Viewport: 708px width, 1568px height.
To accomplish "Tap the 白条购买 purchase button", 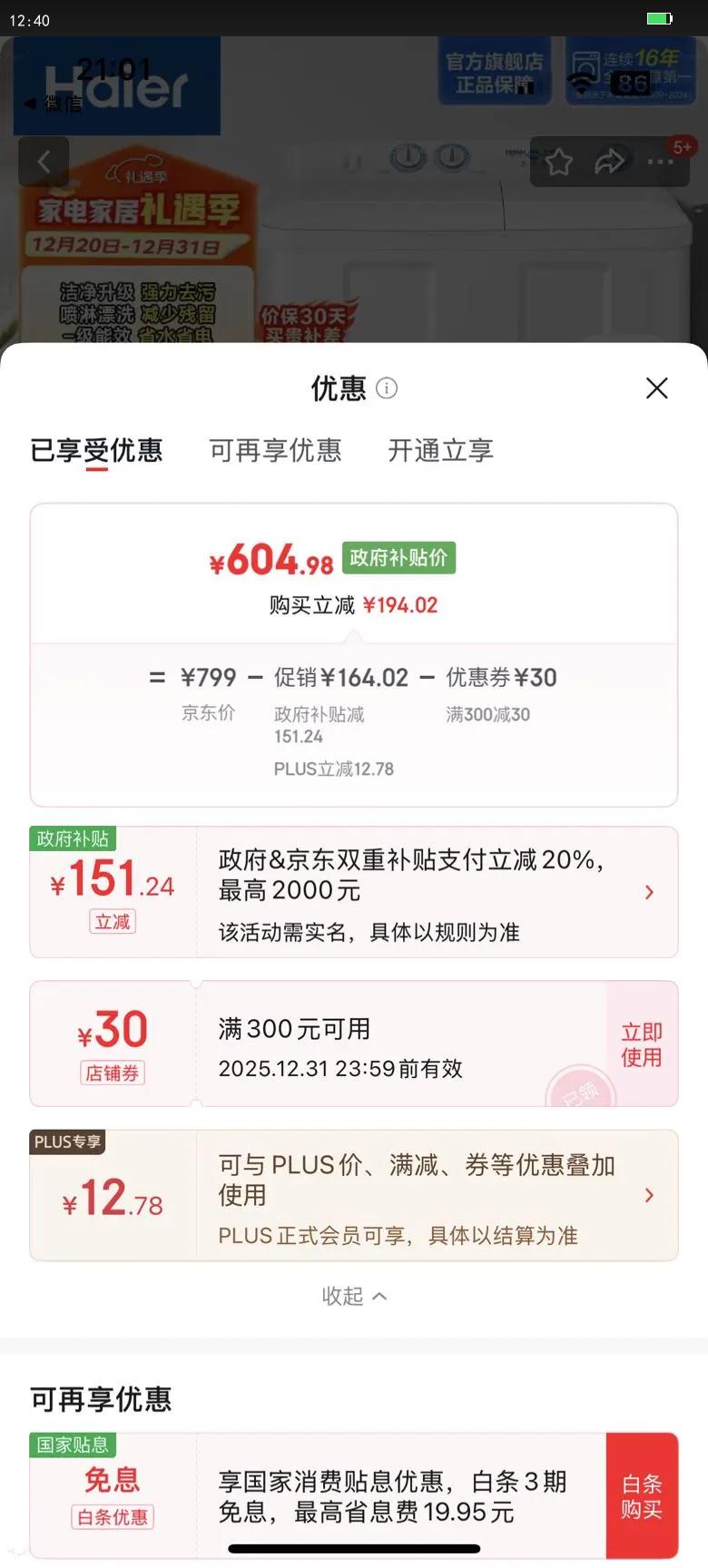I will pos(641,1495).
